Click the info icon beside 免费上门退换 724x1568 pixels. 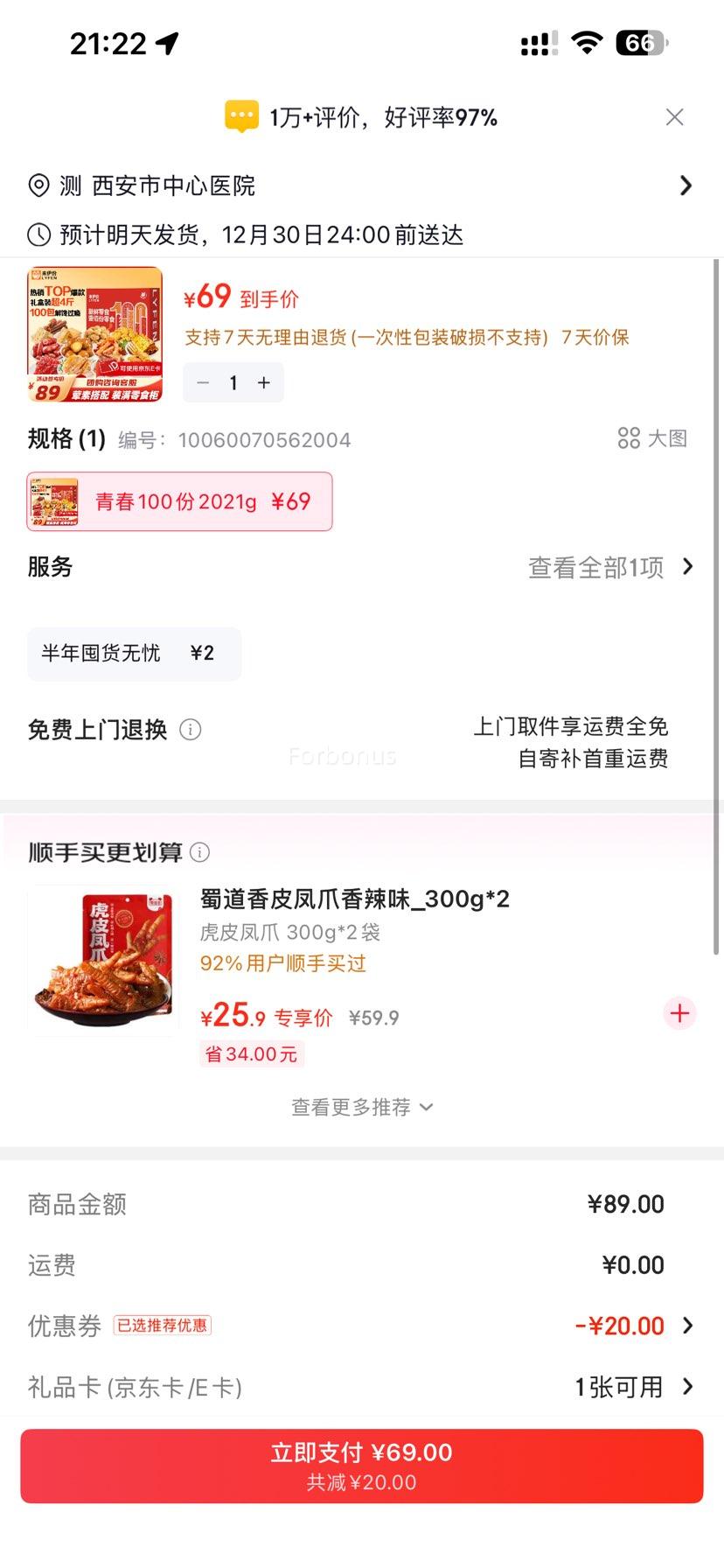tap(191, 729)
